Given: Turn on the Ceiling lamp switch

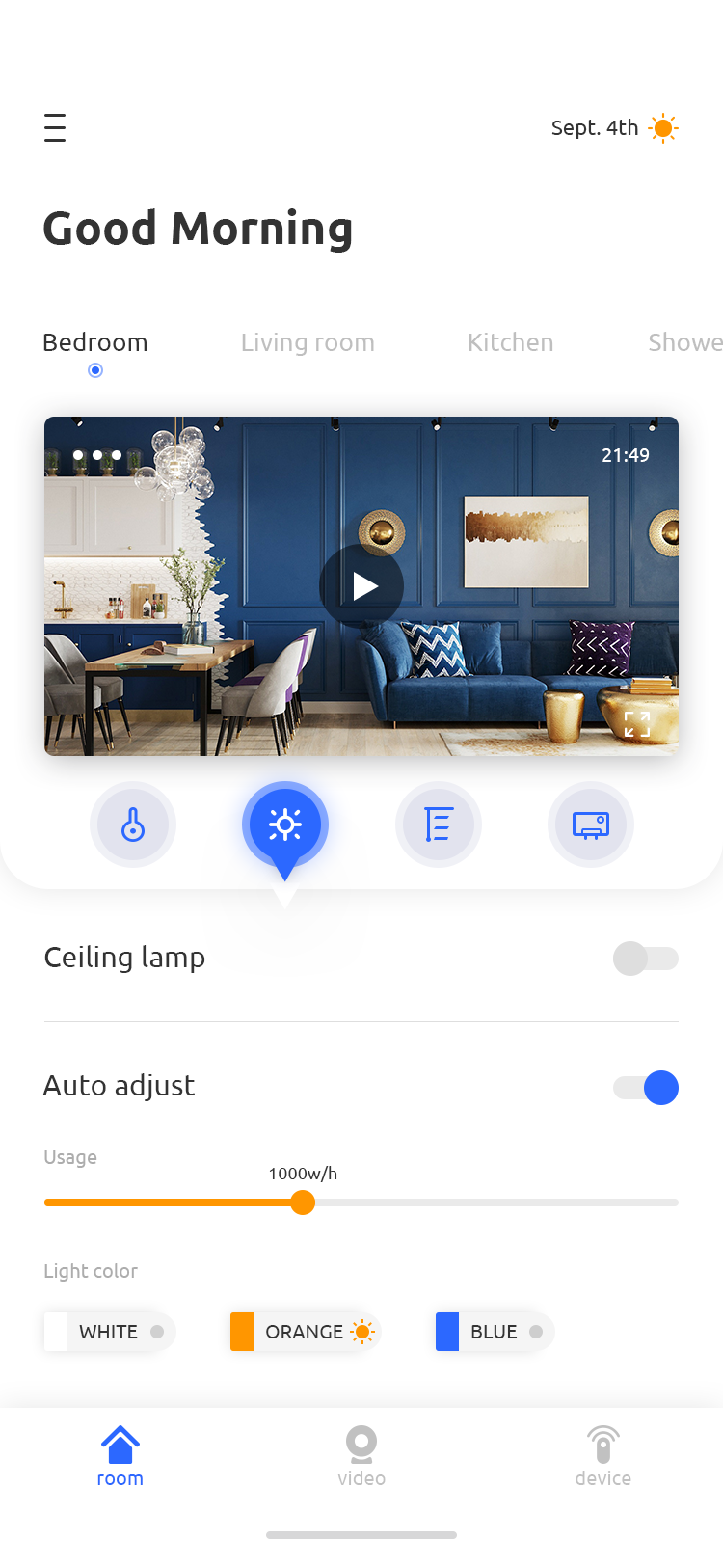Looking at the screenshot, I should coord(646,959).
